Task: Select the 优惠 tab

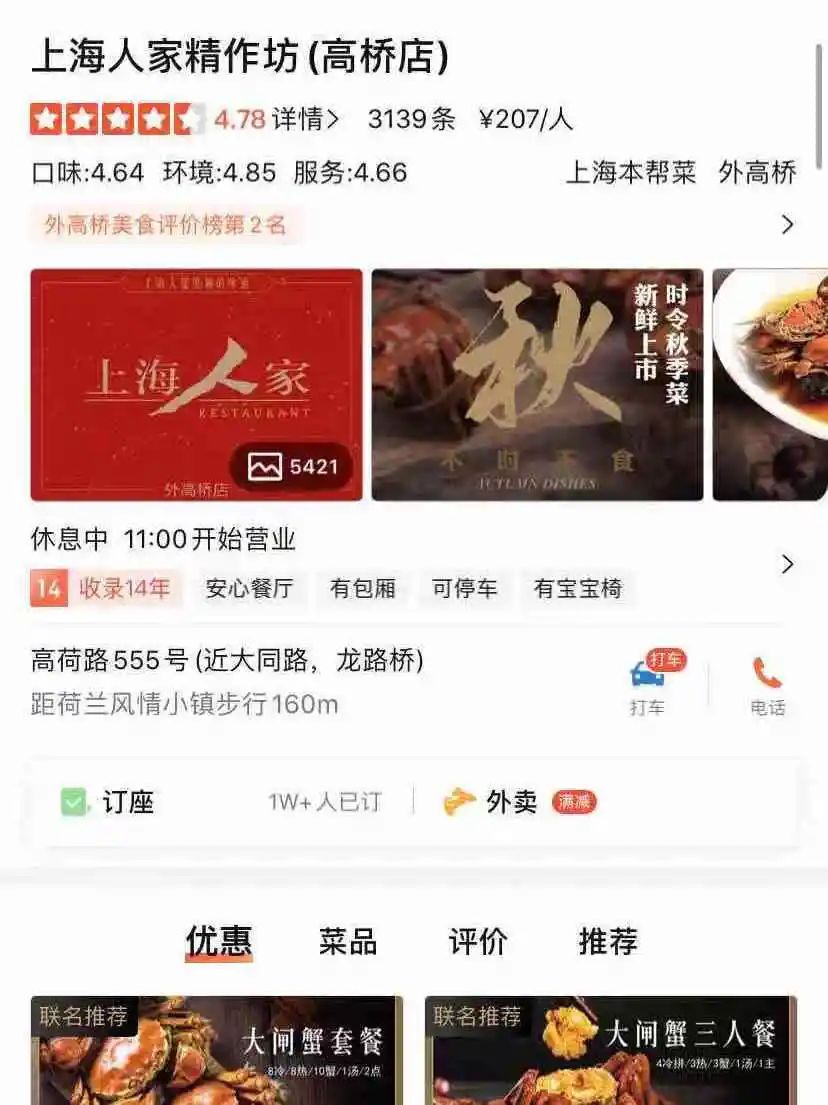Action: pos(218,941)
